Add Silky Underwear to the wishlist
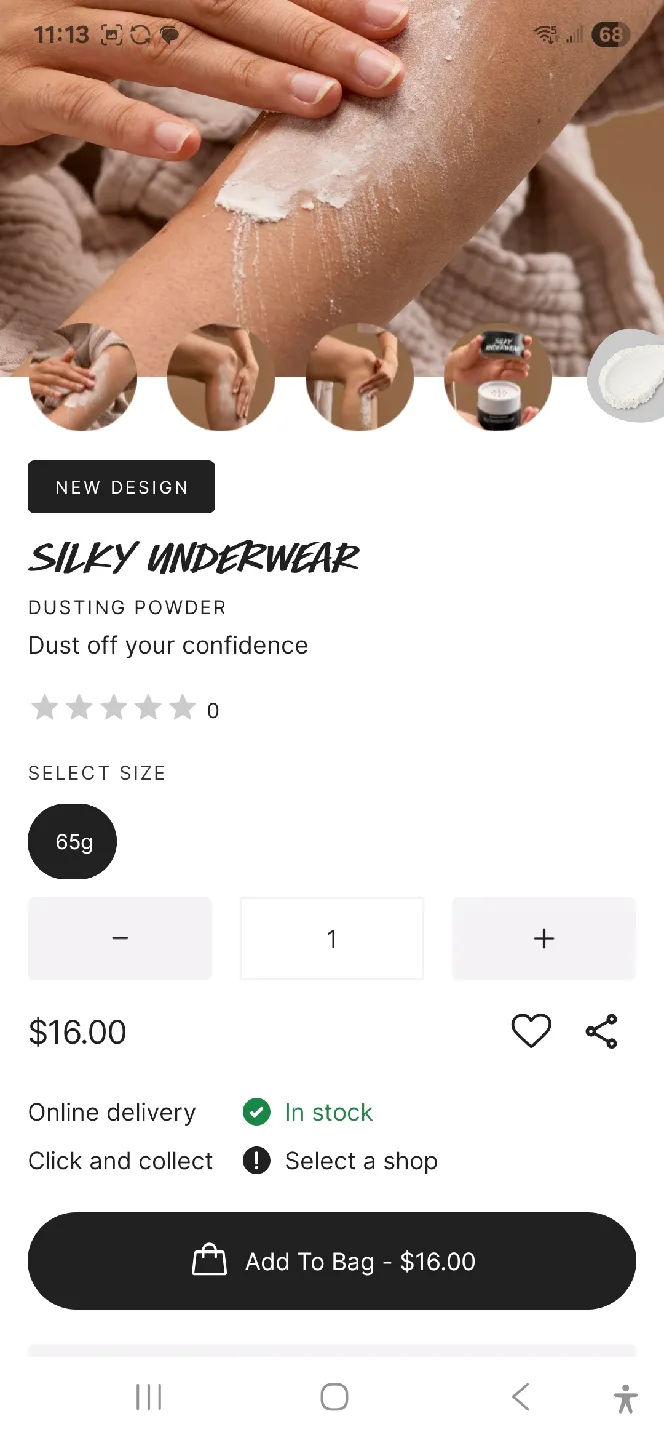 531,1031
